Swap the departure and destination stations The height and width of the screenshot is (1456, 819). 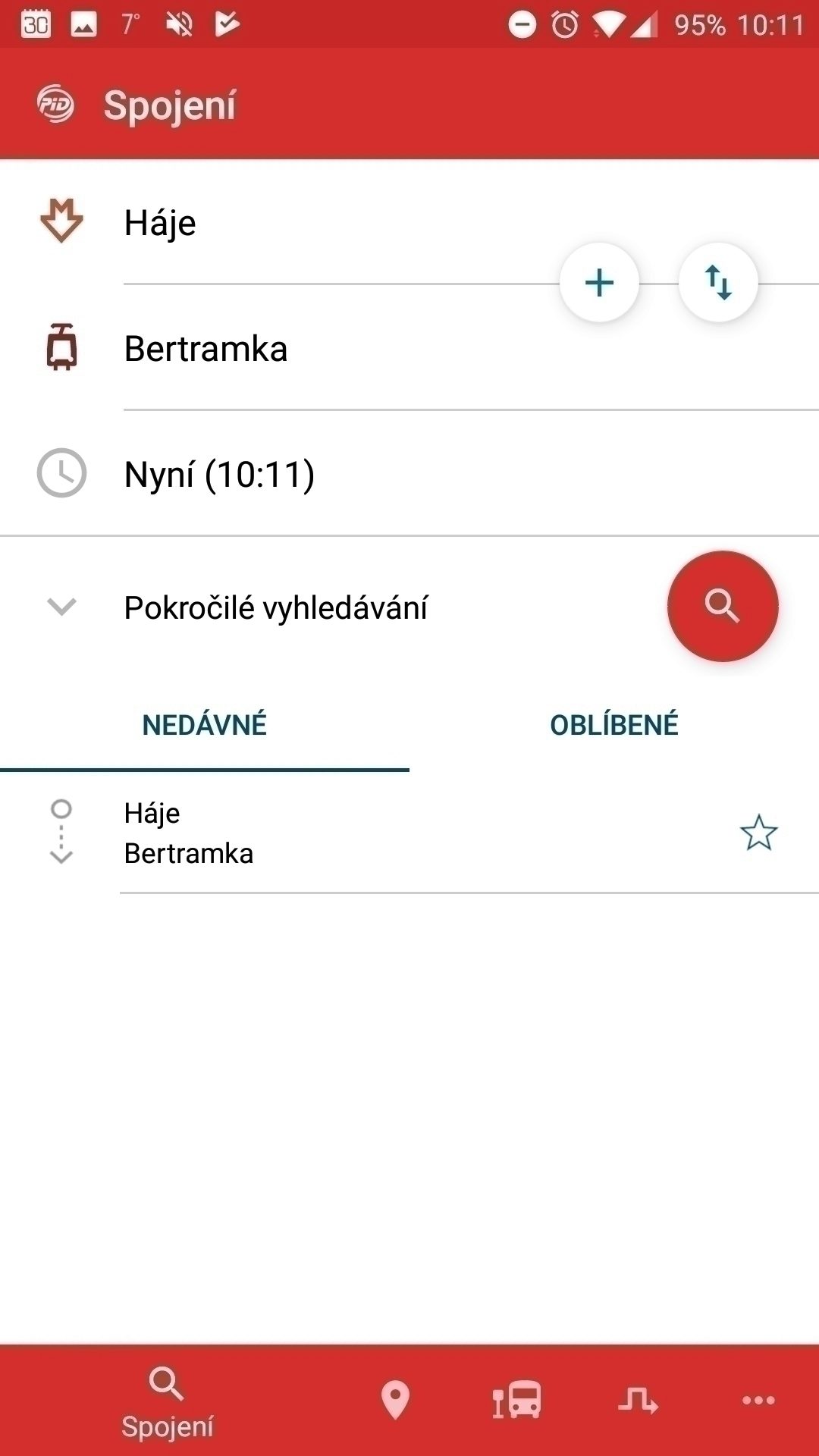[x=718, y=283]
